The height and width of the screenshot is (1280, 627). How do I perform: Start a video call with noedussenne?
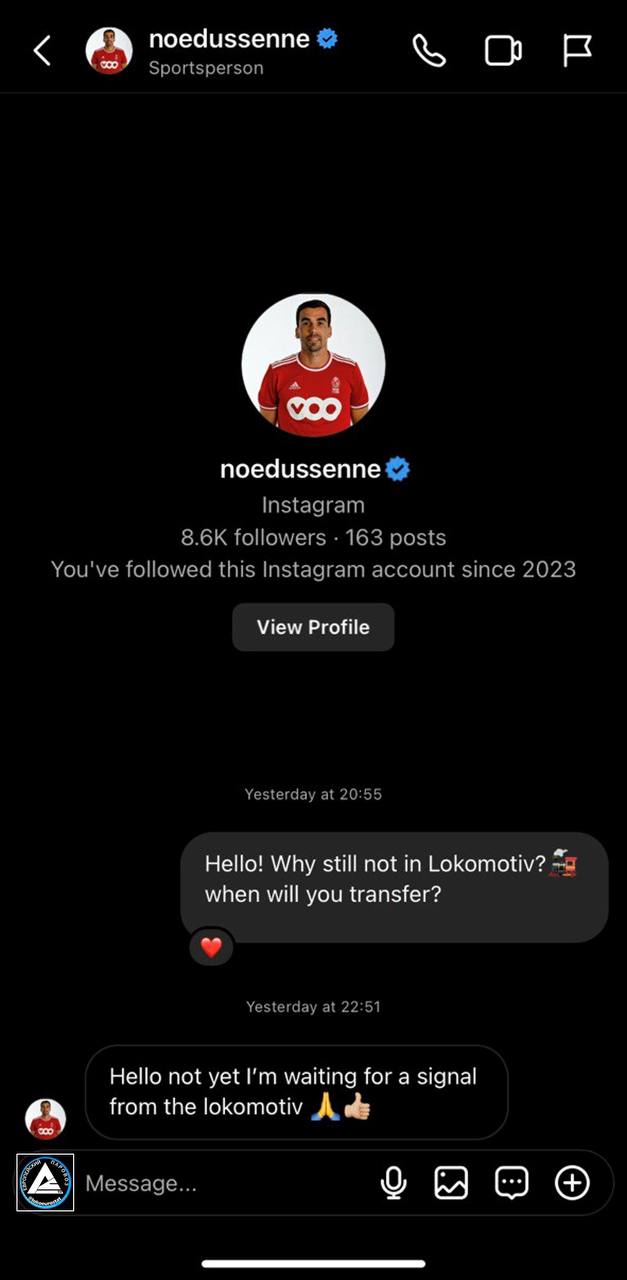pos(503,51)
